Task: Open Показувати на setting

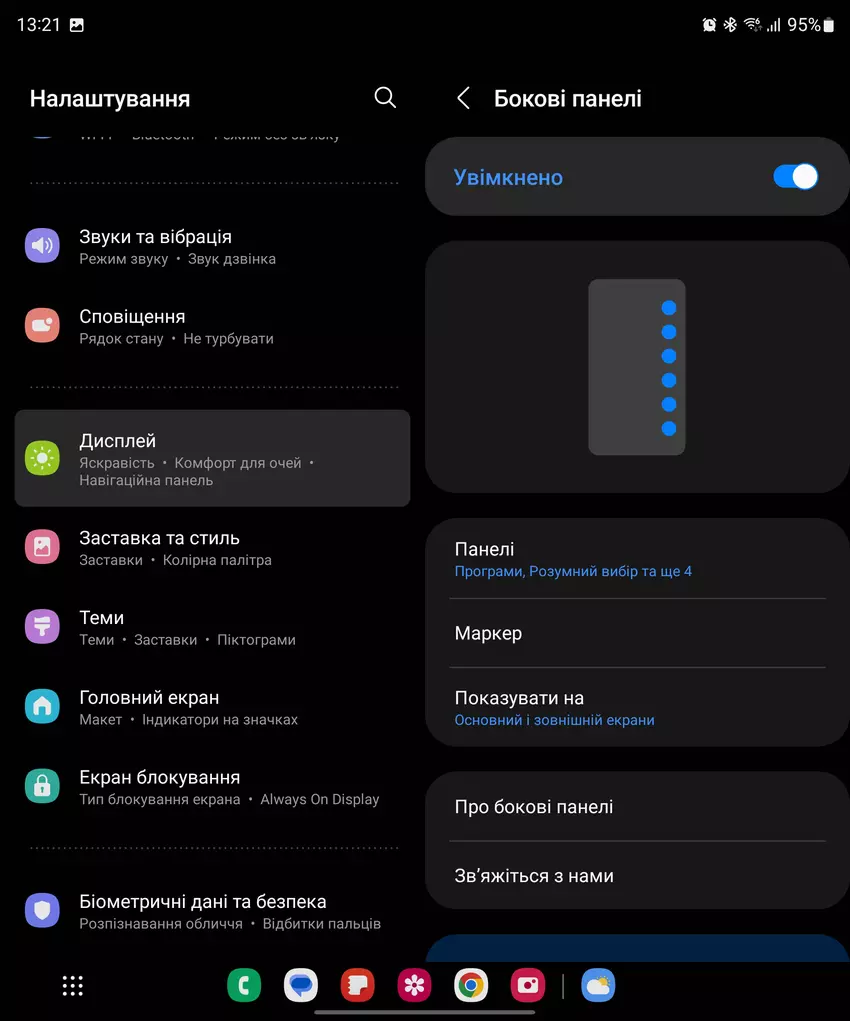Action: [x=637, y=708]
